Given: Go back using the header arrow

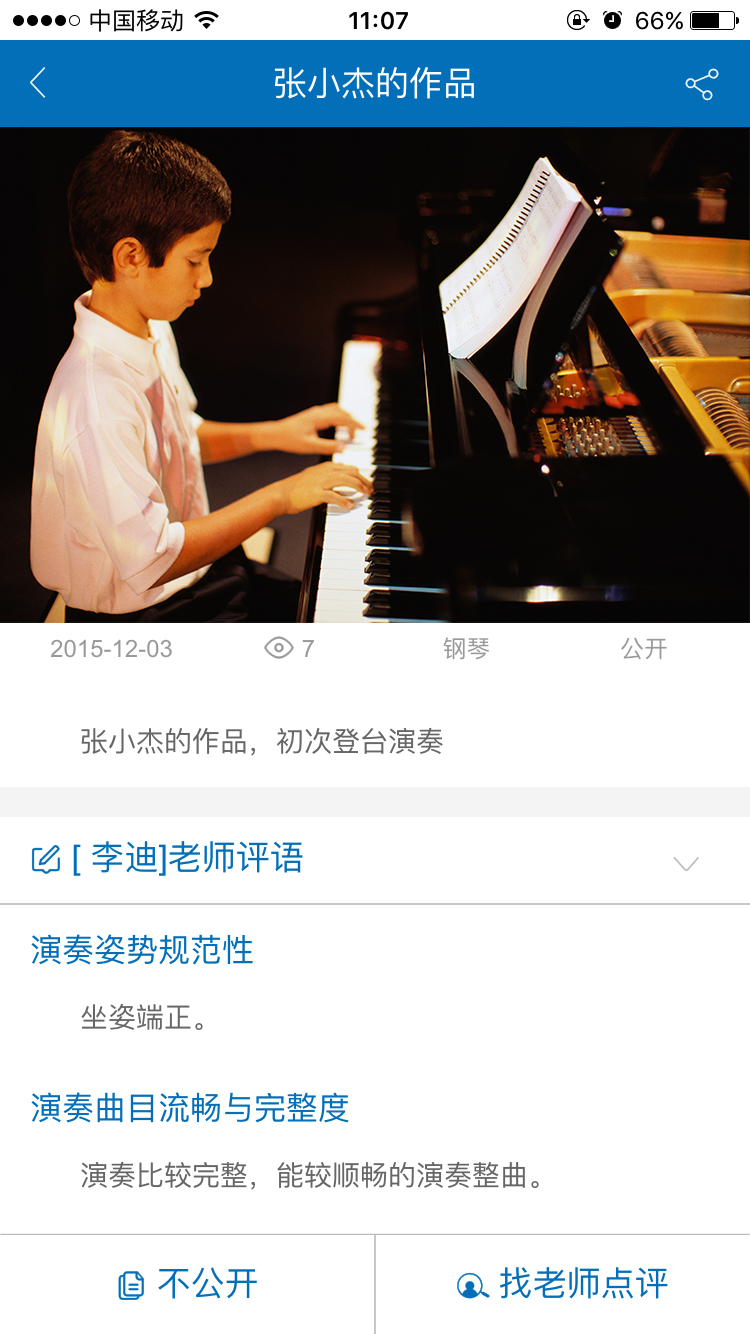Looking at the screenshot, I should 38,83.
